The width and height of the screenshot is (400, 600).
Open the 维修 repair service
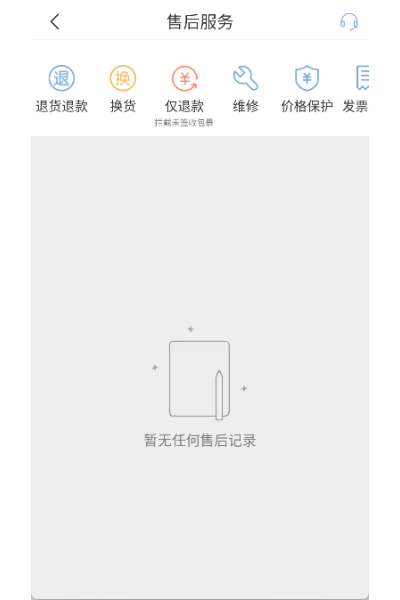point(246,89)
